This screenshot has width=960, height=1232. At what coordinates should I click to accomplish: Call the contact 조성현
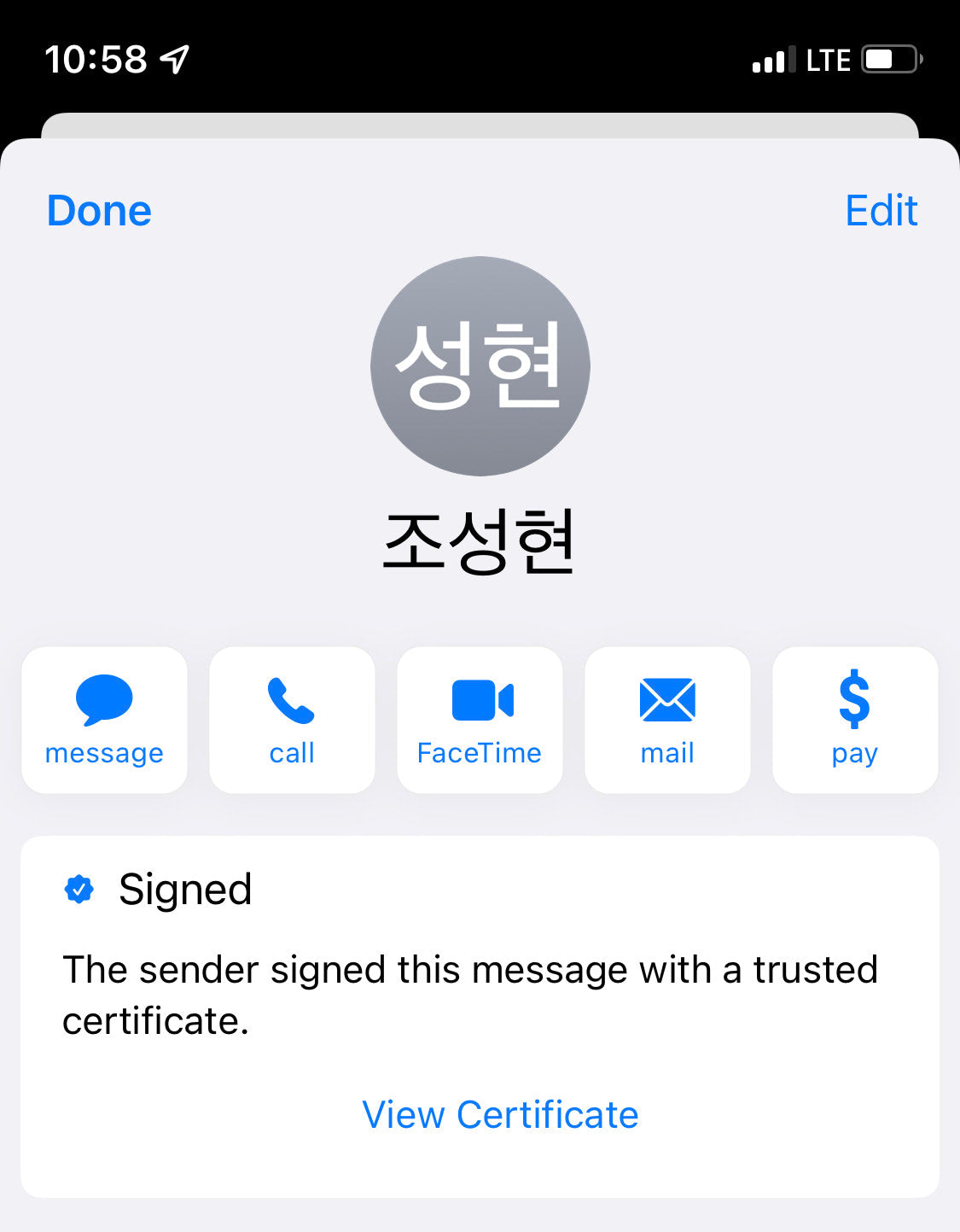[x=292, y=720]
